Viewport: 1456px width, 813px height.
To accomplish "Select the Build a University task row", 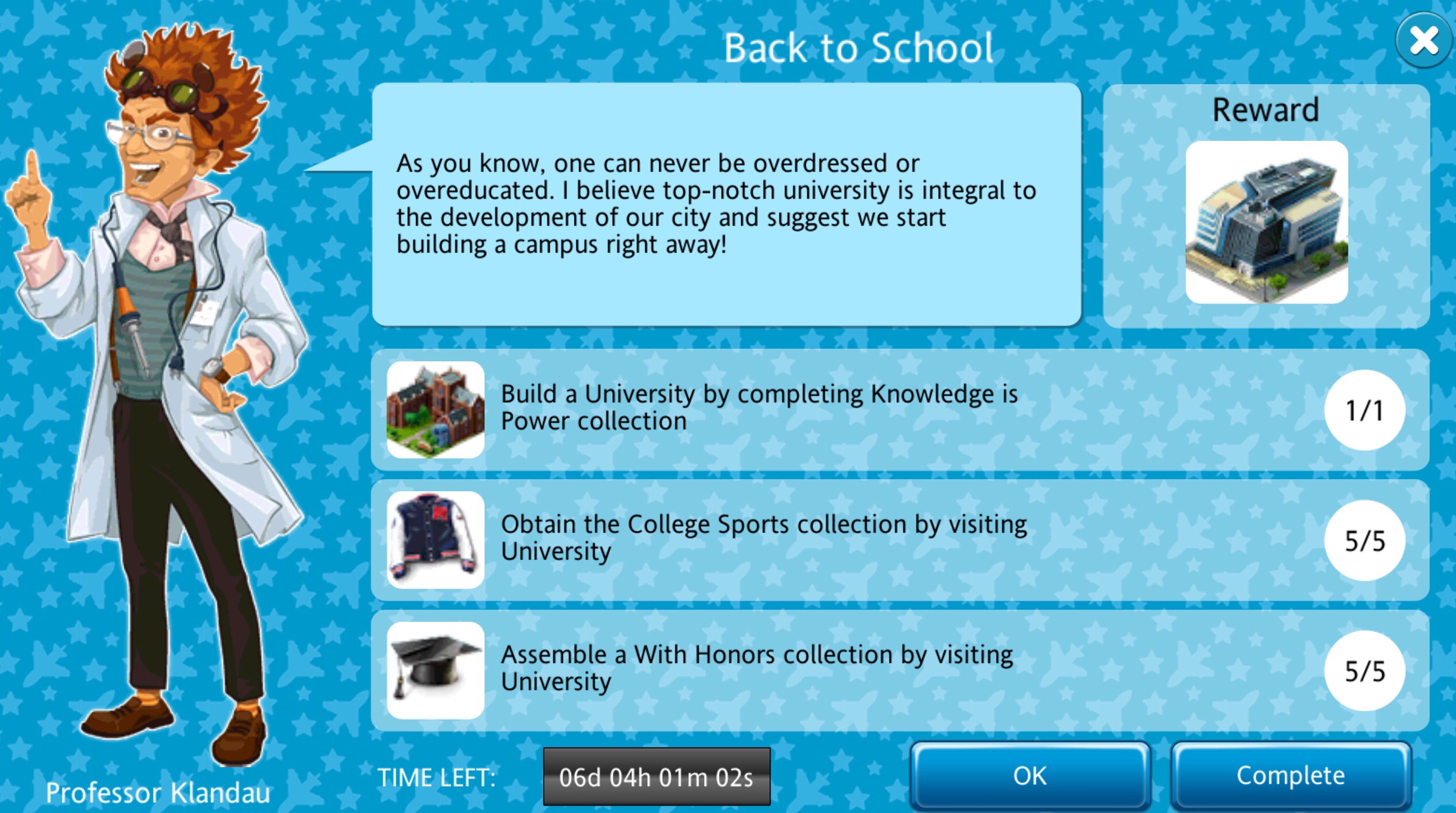I will [899, 409].
